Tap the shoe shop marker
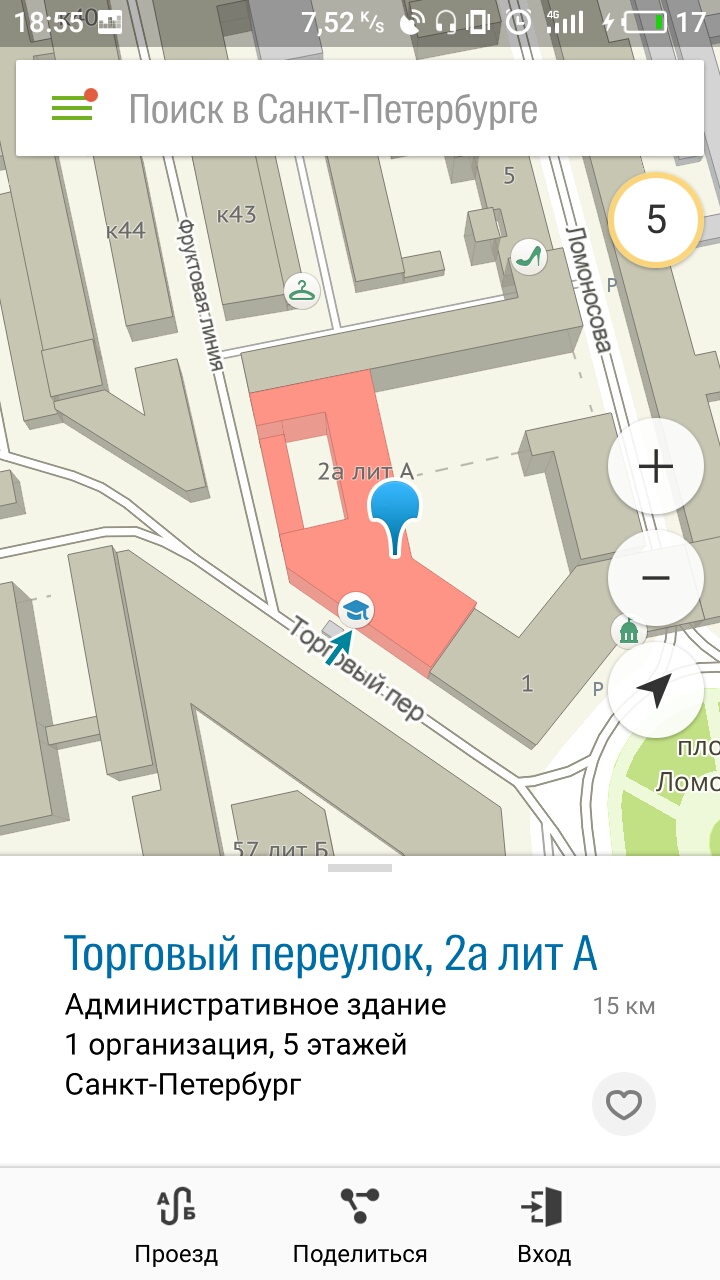 point(529,257)
